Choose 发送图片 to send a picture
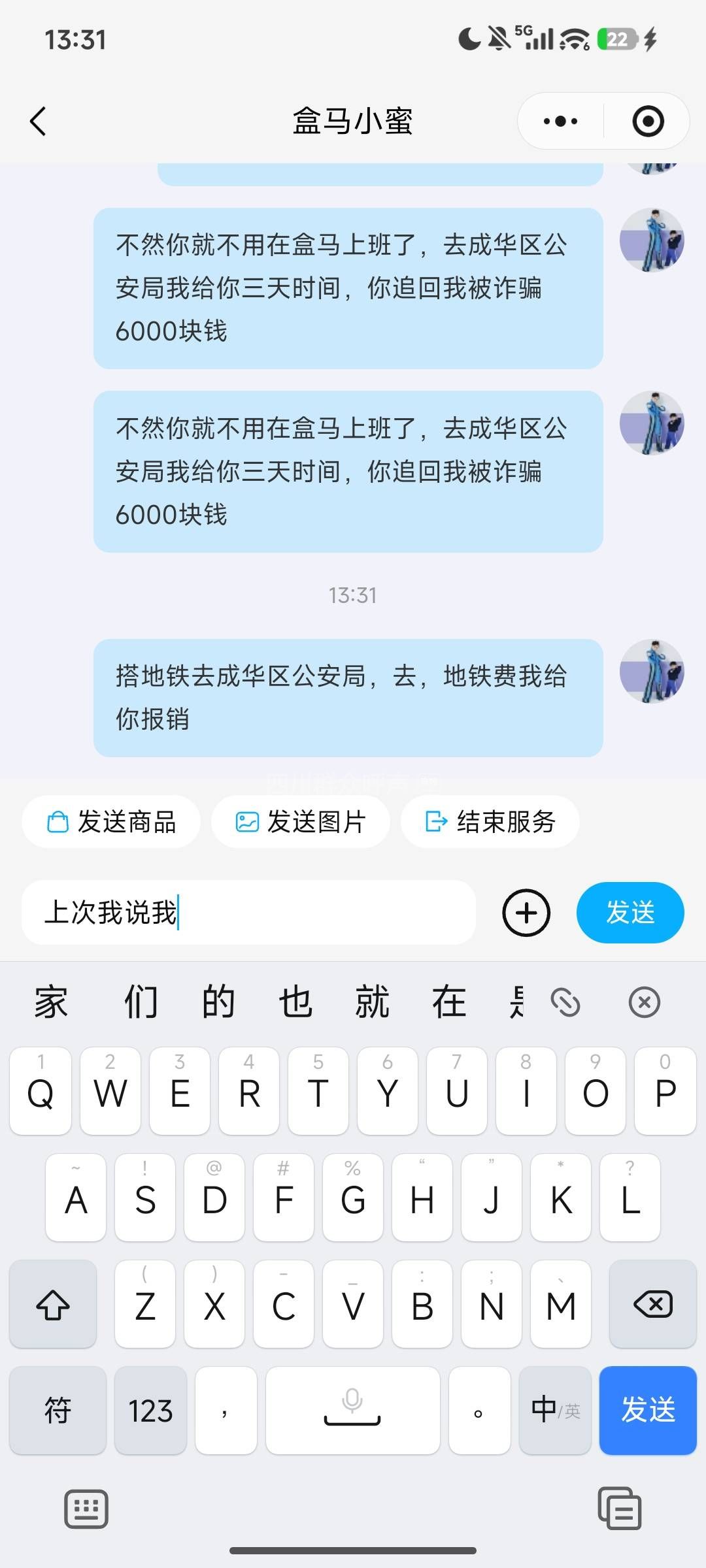The width and height of the screenshot is (706, 1568). (301, 821)
